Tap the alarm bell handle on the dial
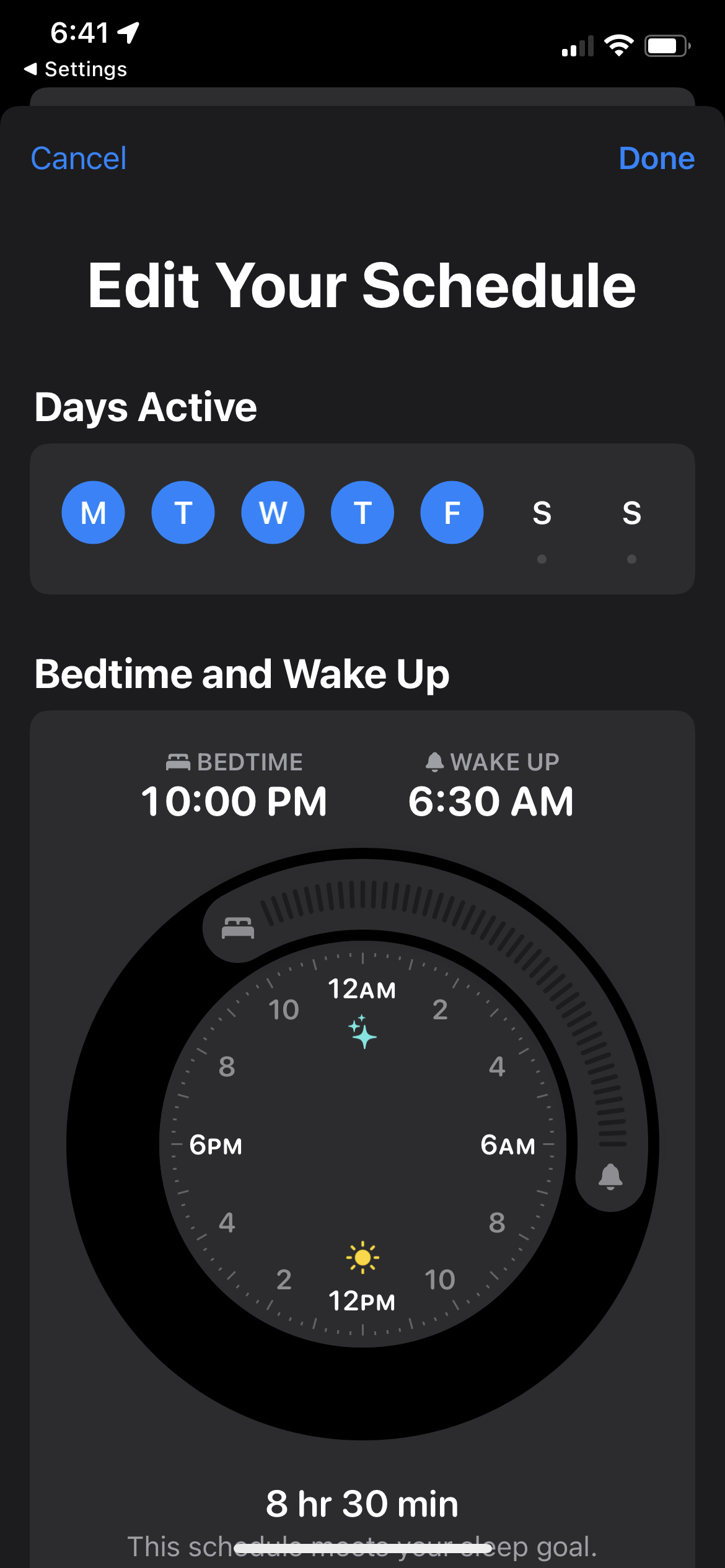 point(610,1175)
